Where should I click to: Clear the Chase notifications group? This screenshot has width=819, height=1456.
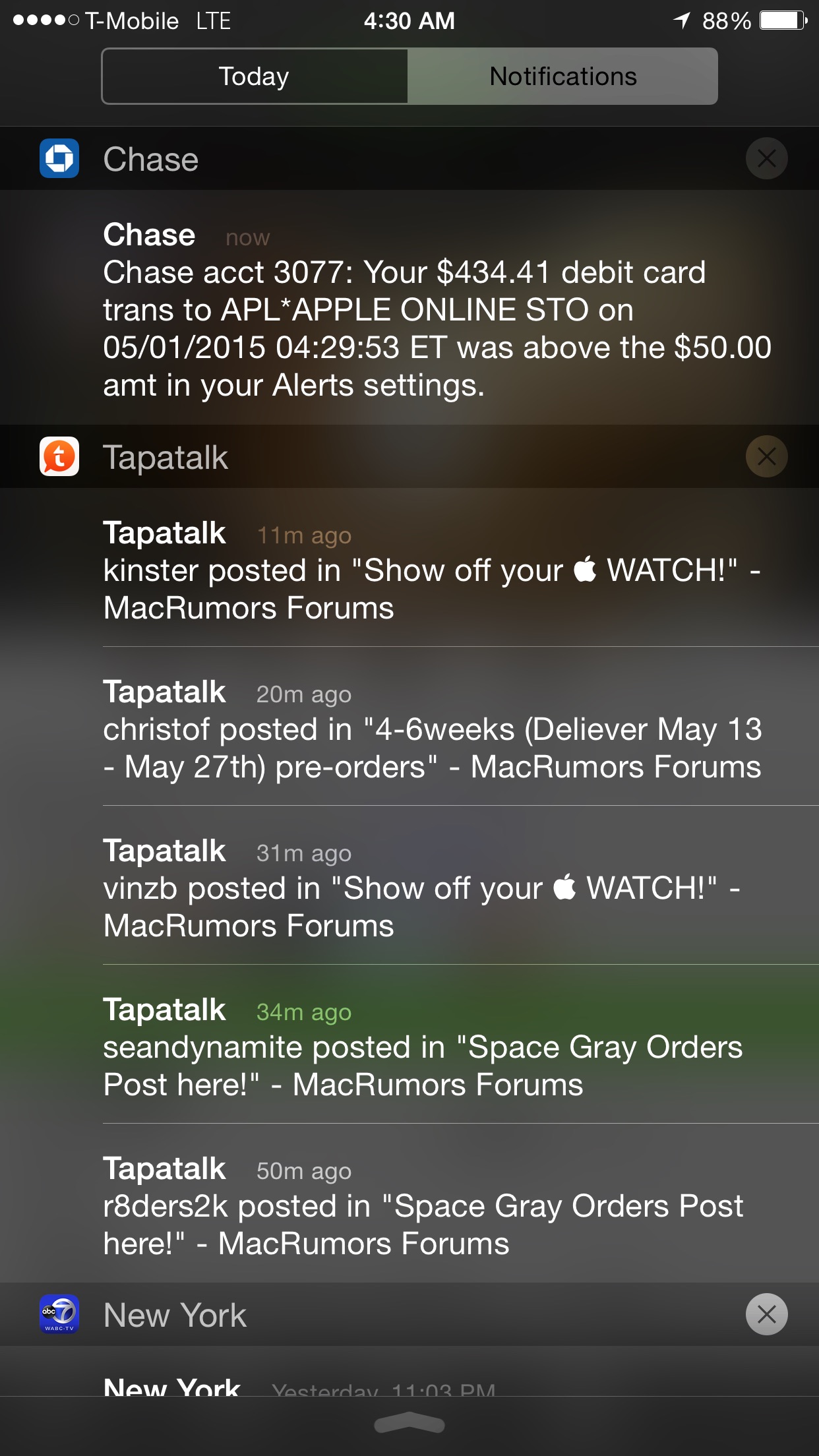(x=766, y=158)
